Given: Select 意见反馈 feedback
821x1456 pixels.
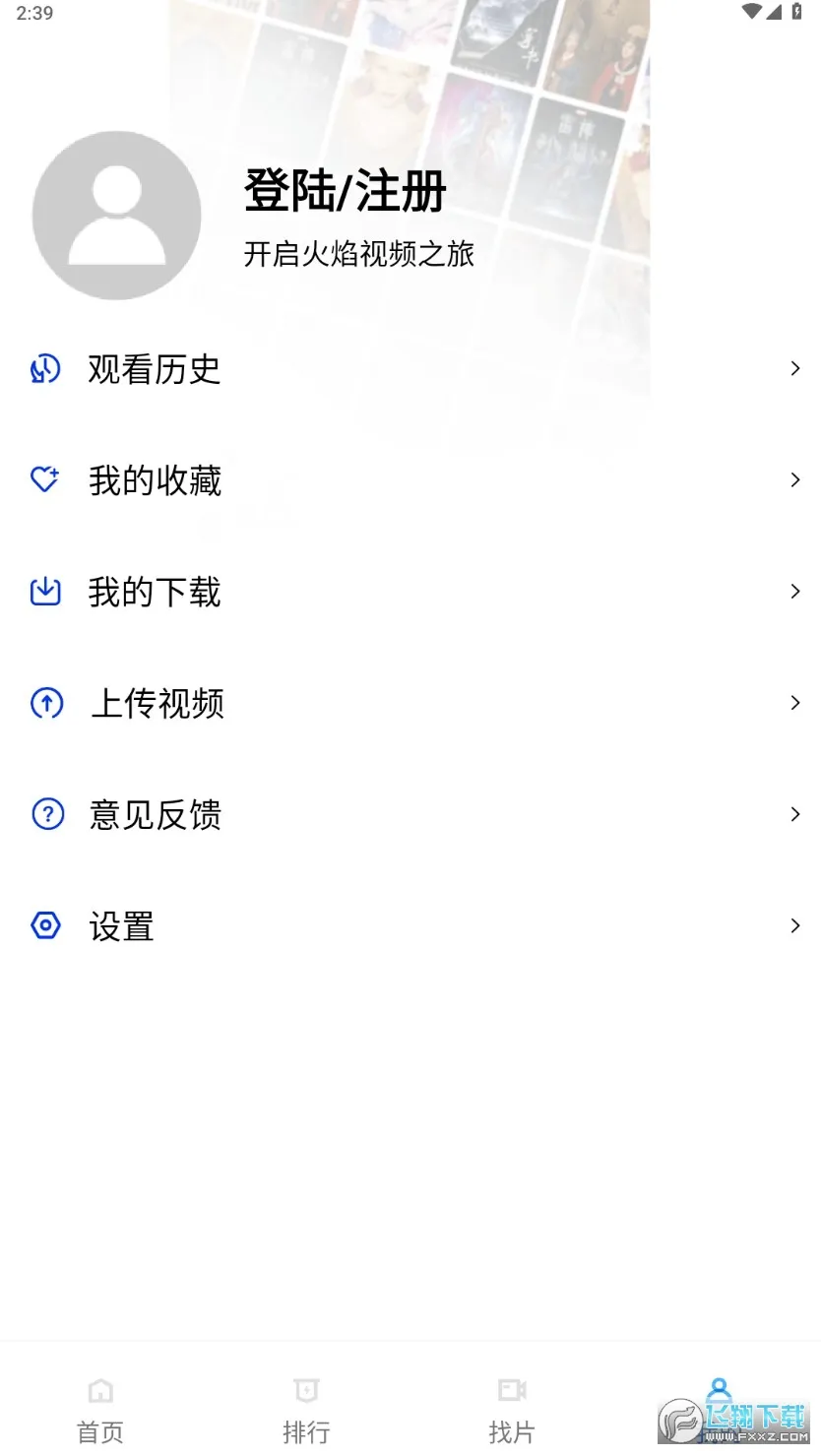Looking at the screenshot, I should [x=155, y=815].
